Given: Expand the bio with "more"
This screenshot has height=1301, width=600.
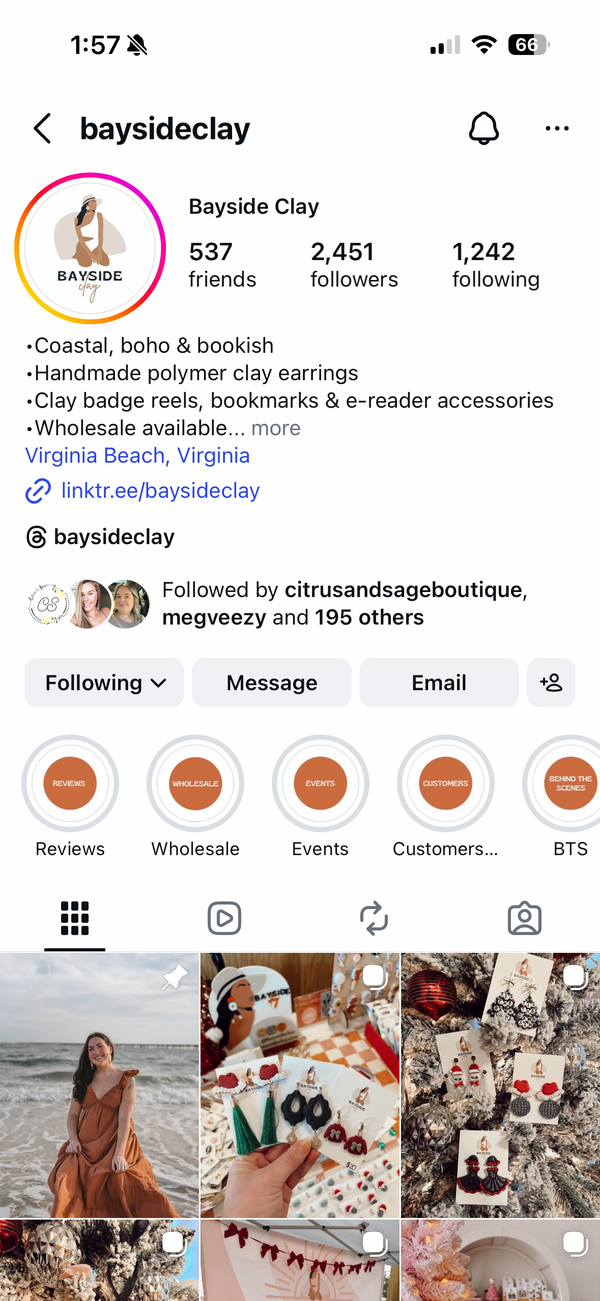Looking at the screenshot, I should 276,428.
